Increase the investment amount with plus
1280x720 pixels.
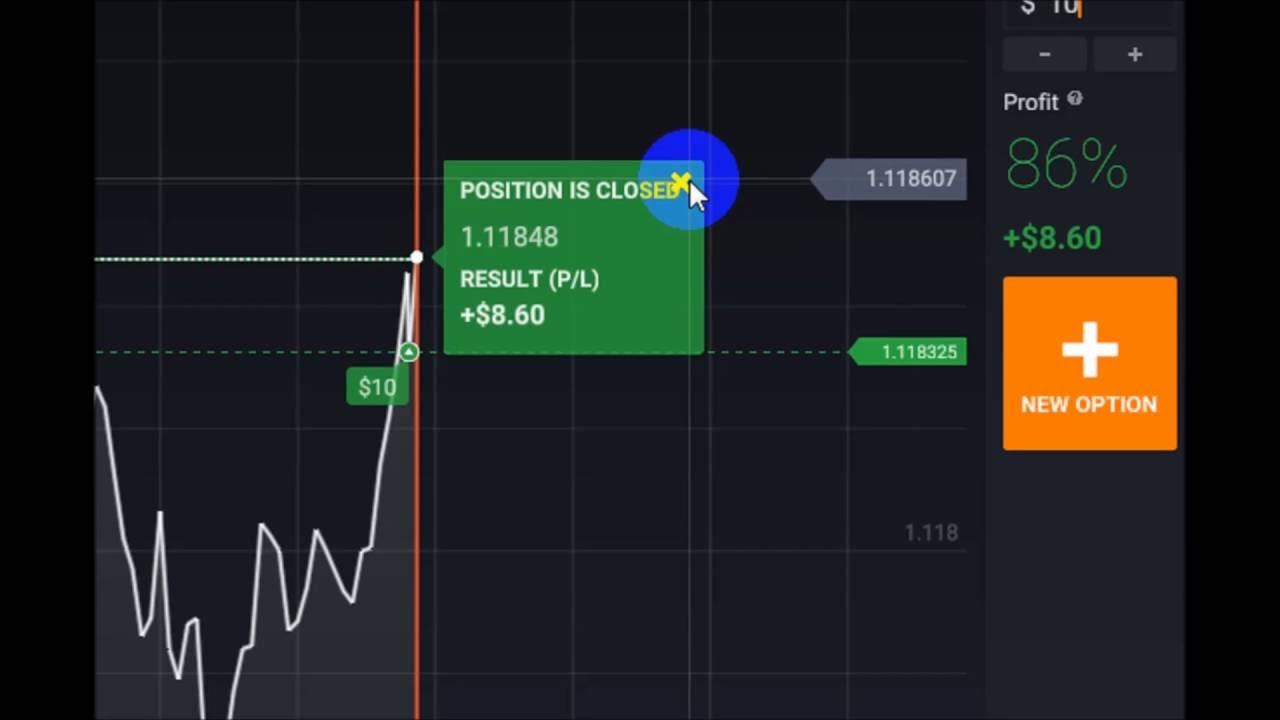tap(1134, 55)
